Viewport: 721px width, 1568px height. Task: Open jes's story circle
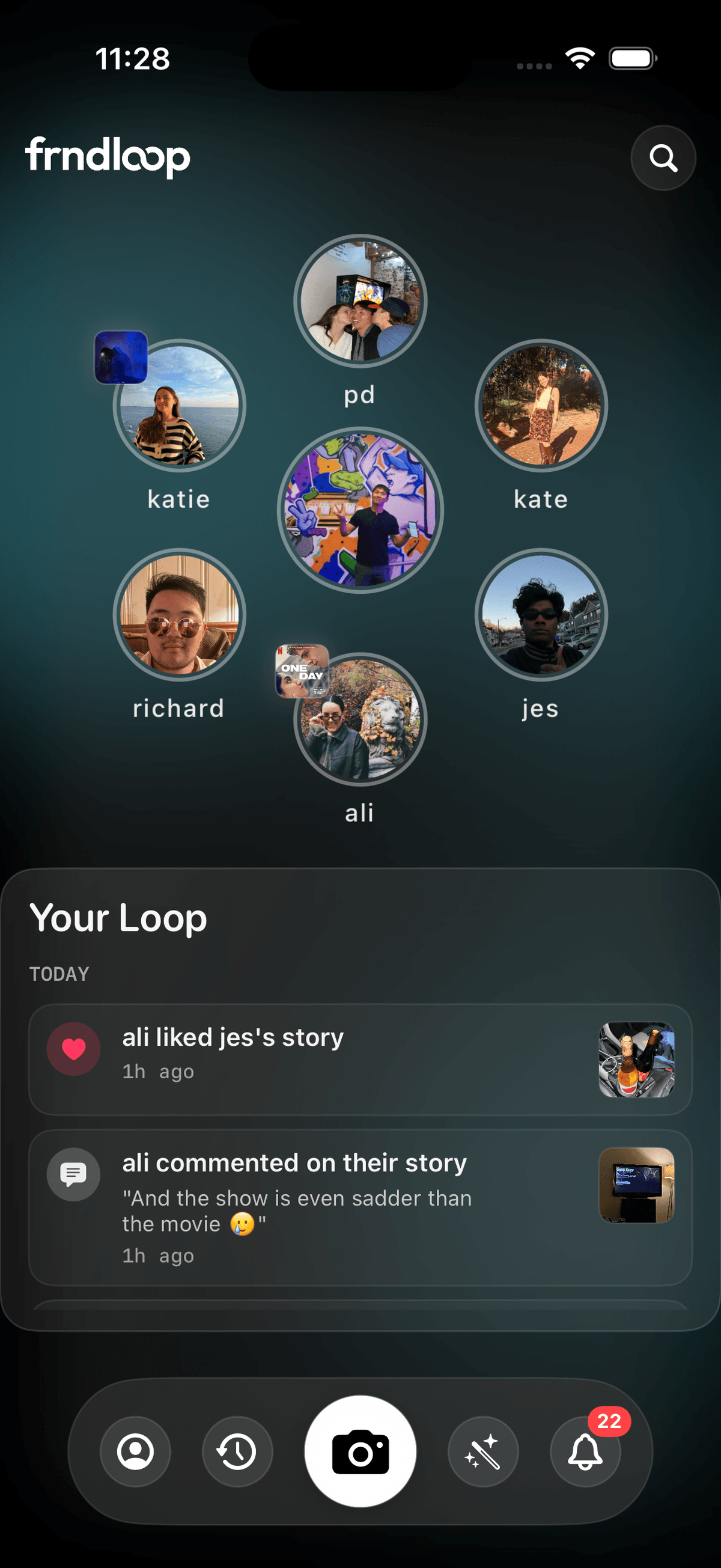[541, 615]
